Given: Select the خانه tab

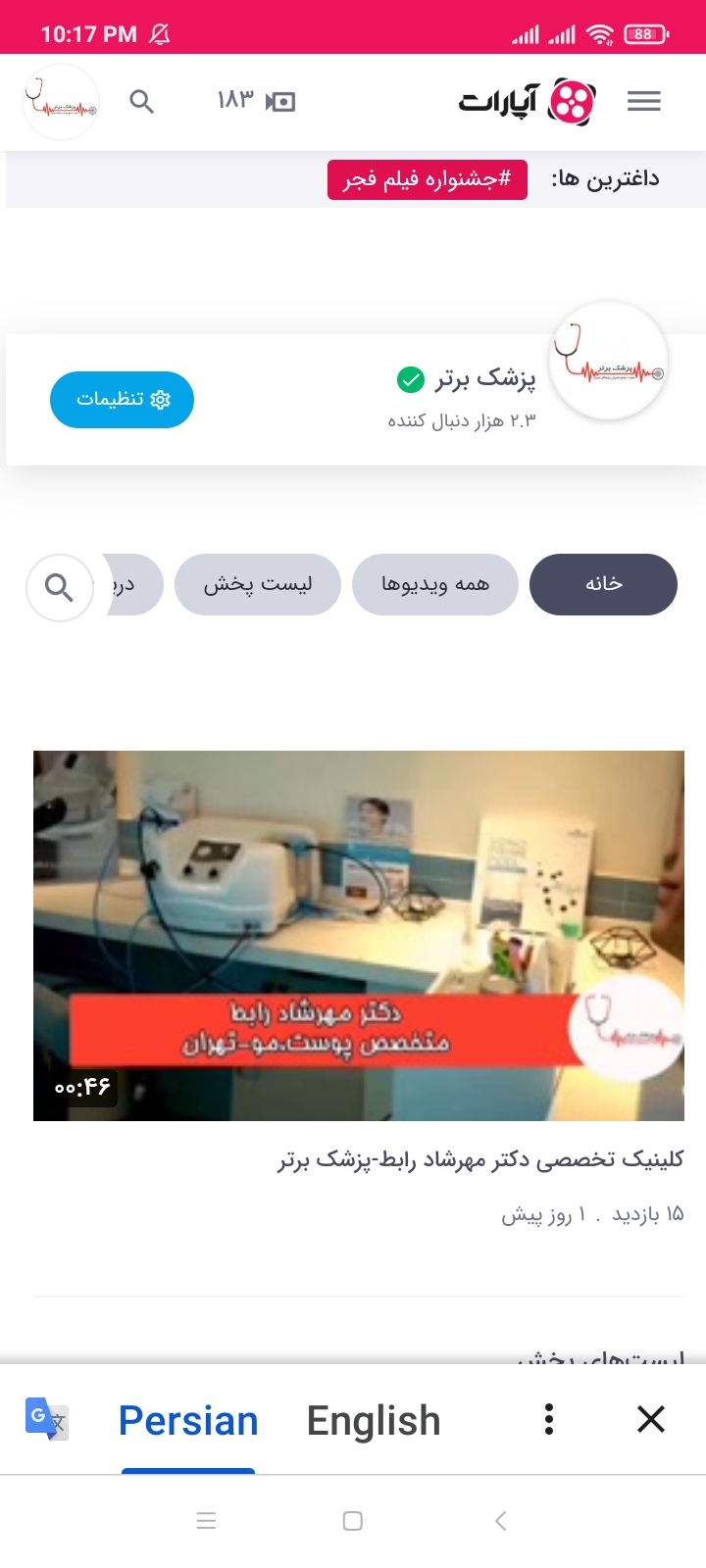Looking at the screenshot, I should tap(603, 584).
